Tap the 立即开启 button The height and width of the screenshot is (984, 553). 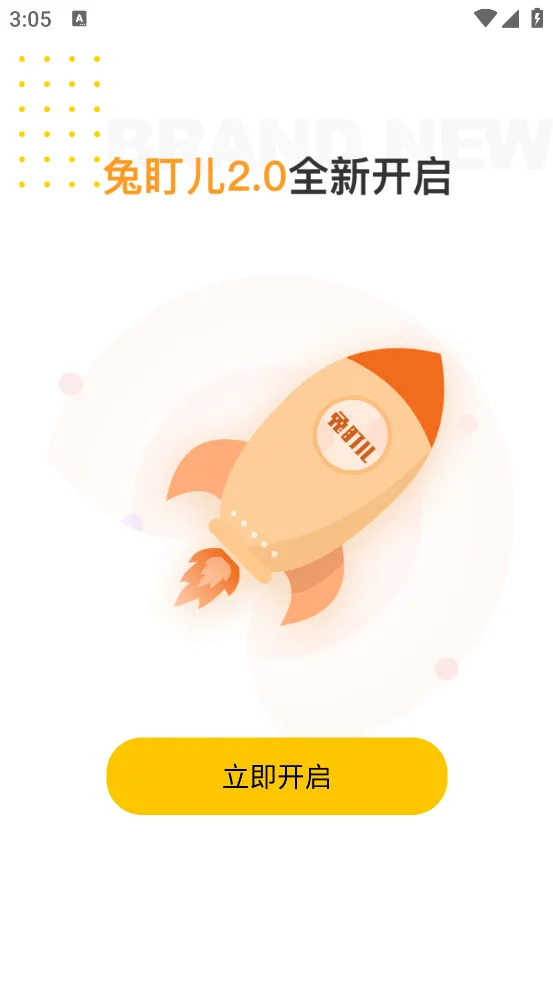[x=276, y=776]
